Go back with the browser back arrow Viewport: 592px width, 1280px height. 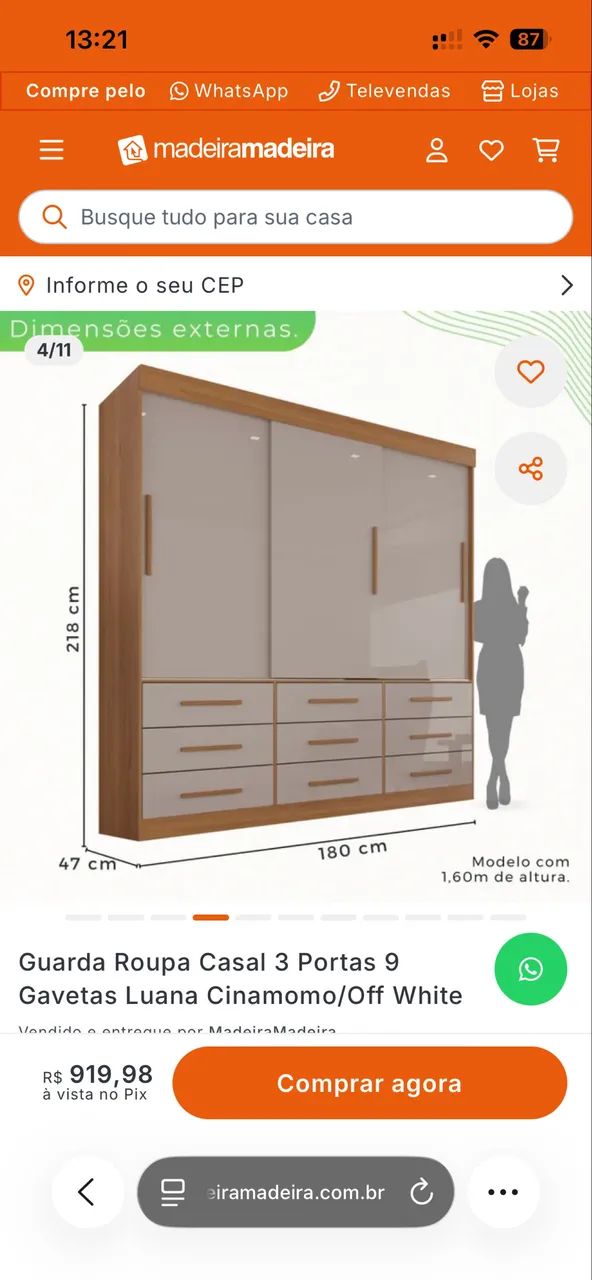click(87, 1192)
